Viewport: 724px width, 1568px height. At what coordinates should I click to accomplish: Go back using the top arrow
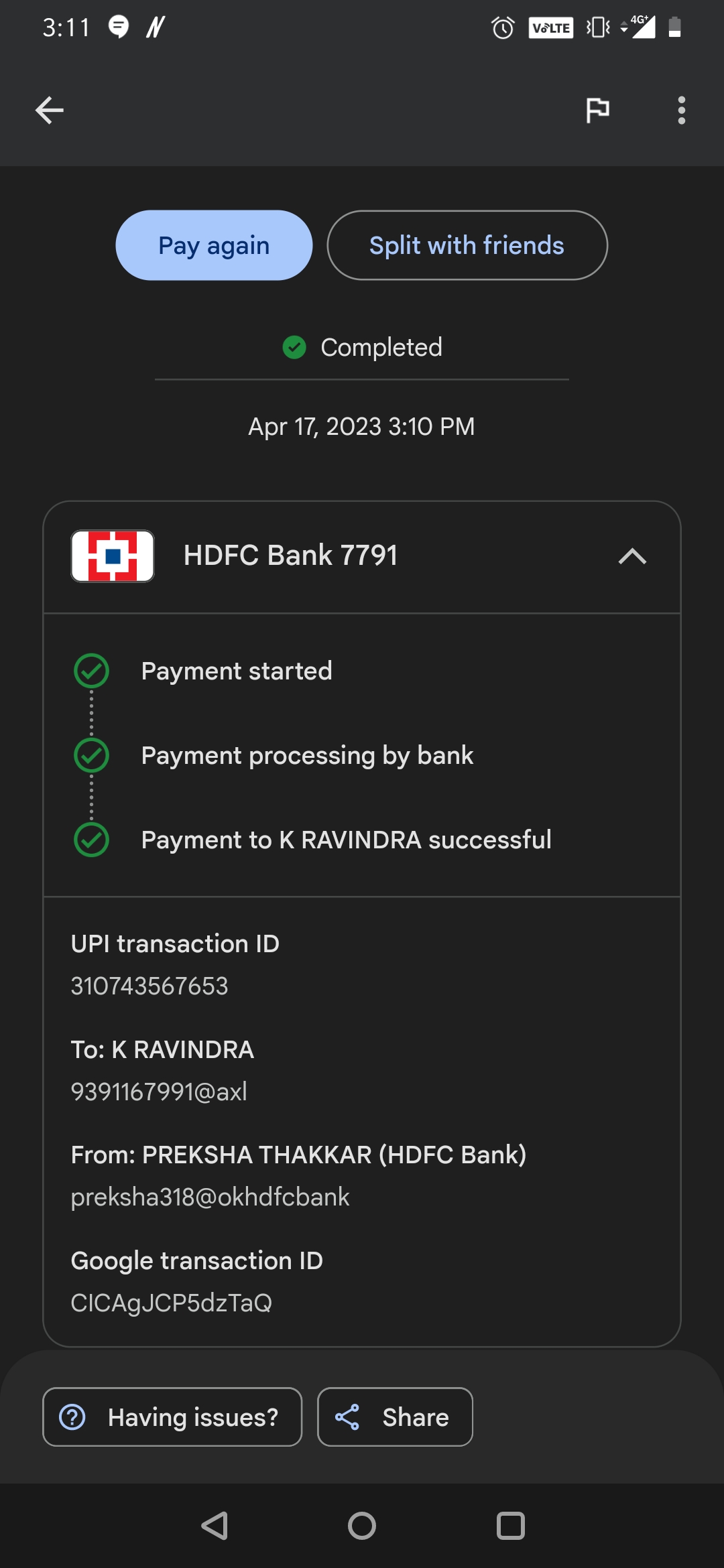50,111
